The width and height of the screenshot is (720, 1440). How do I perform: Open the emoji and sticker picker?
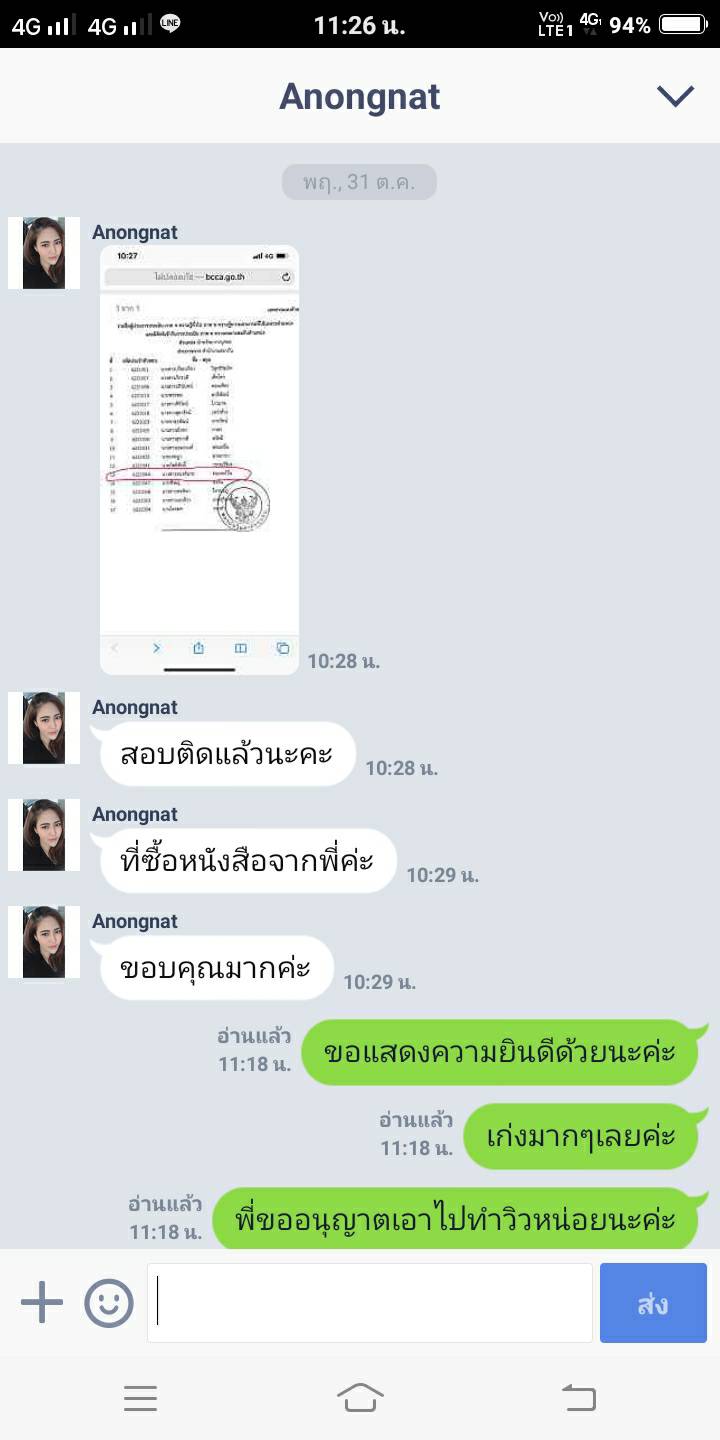[x=109, y=1302]
